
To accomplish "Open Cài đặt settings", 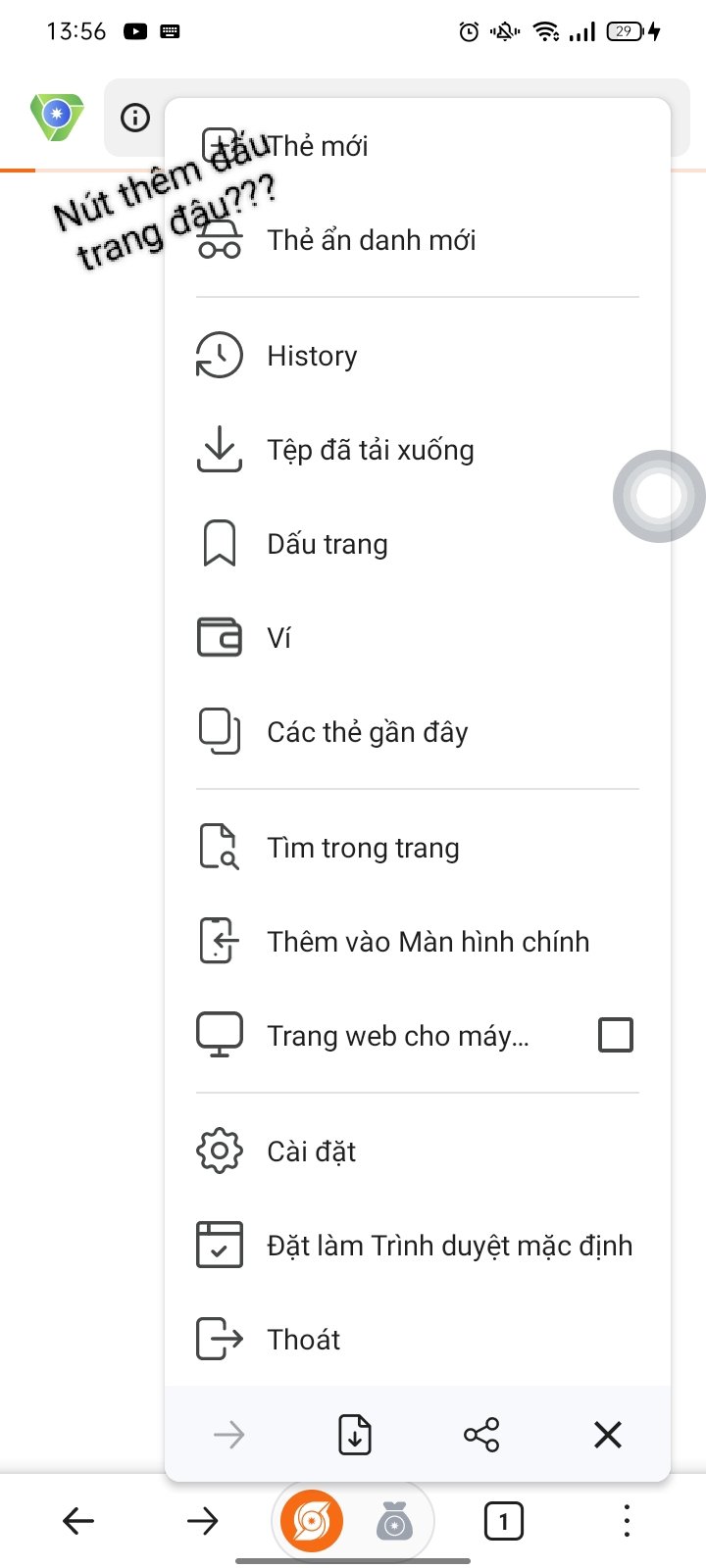I will point(418,1151).
